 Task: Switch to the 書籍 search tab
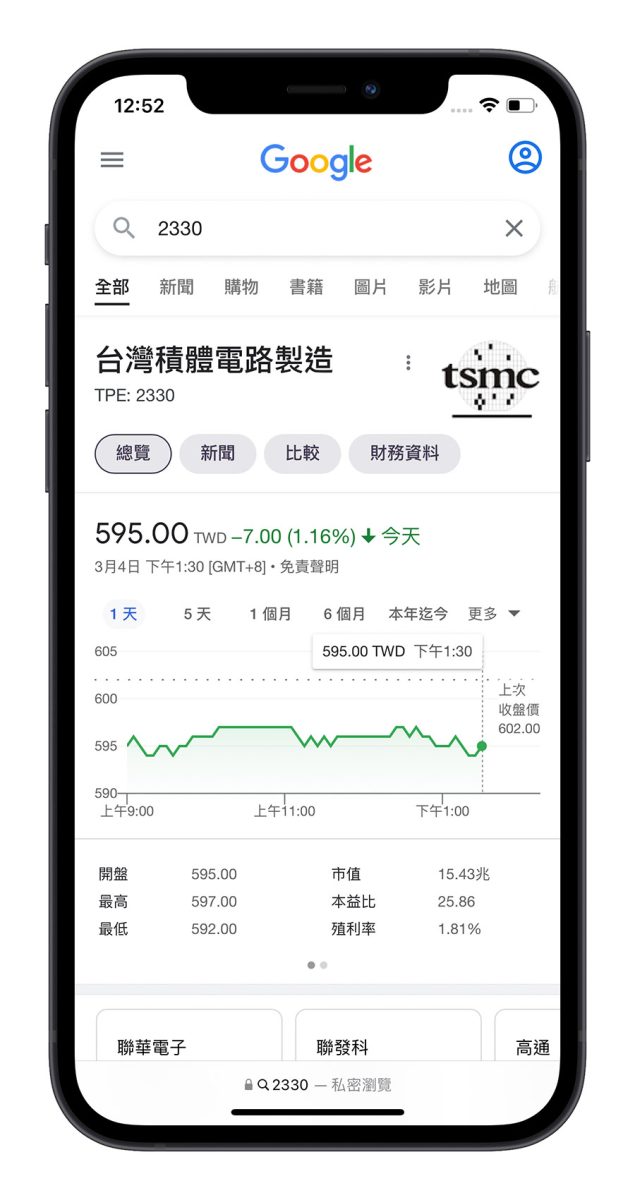[x=306, y=287]
